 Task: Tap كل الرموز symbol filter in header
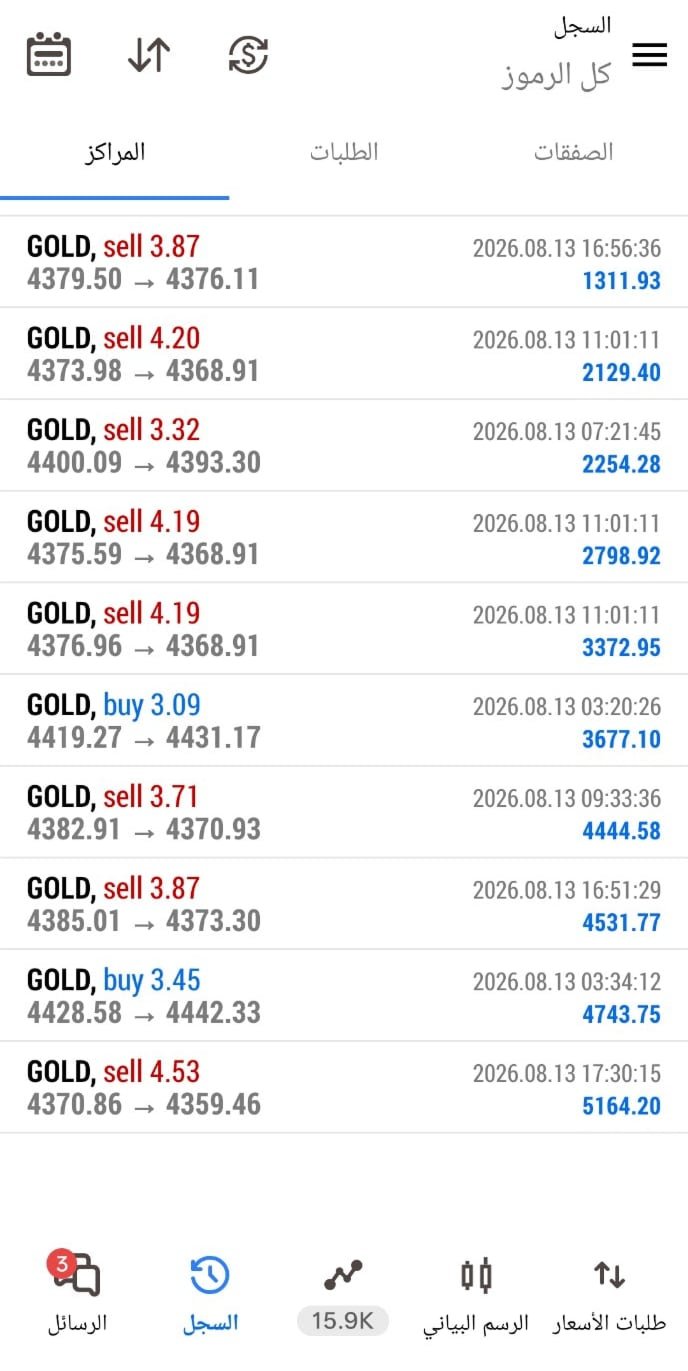tap(556, 75)
